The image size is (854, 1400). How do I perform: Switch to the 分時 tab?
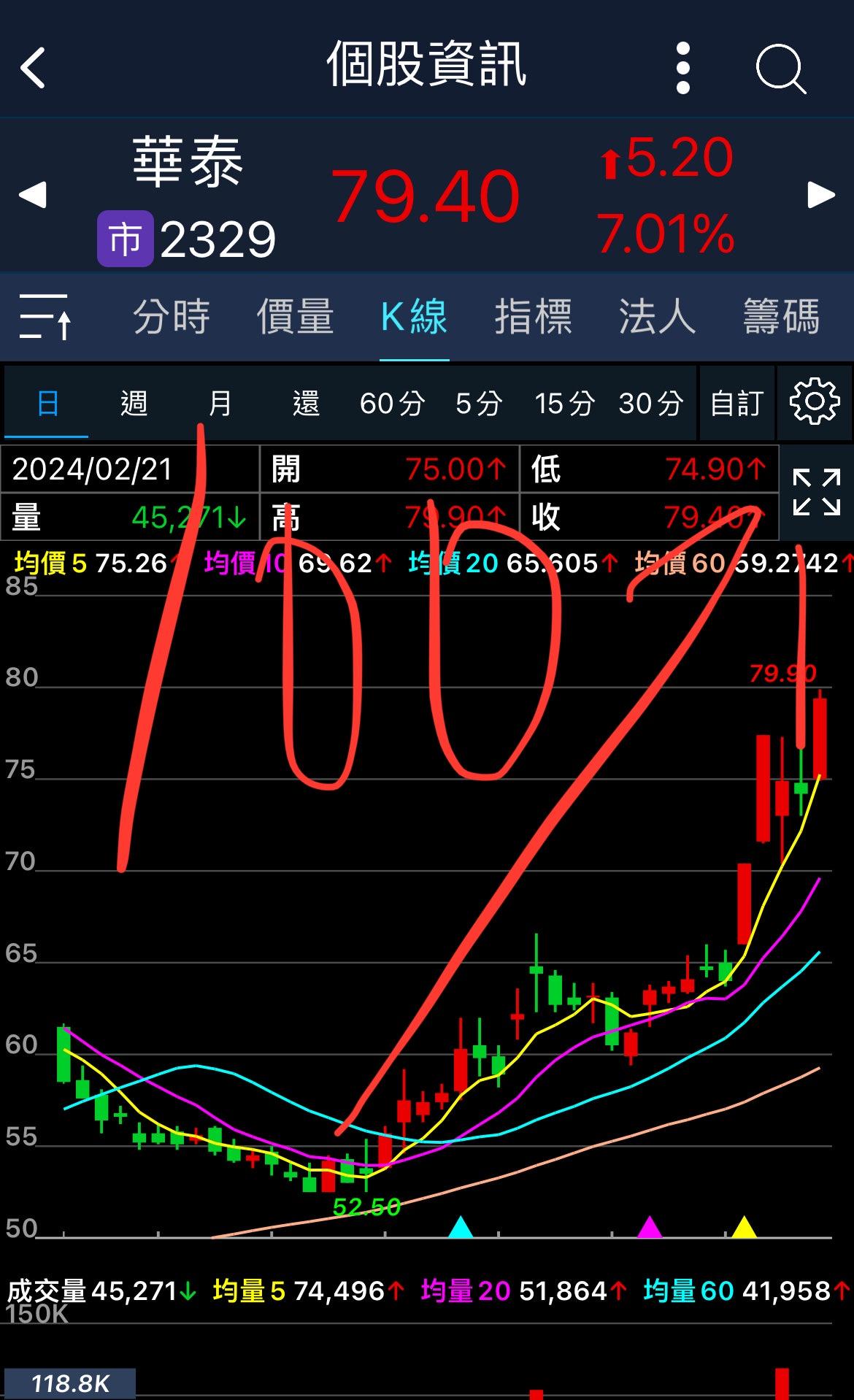pyautogui.click(x=172, y=317)
